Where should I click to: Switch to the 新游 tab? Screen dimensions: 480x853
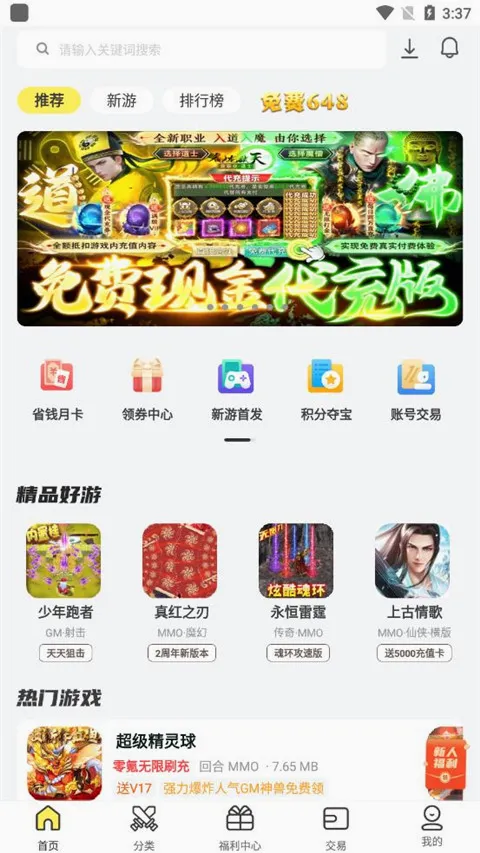121,101
